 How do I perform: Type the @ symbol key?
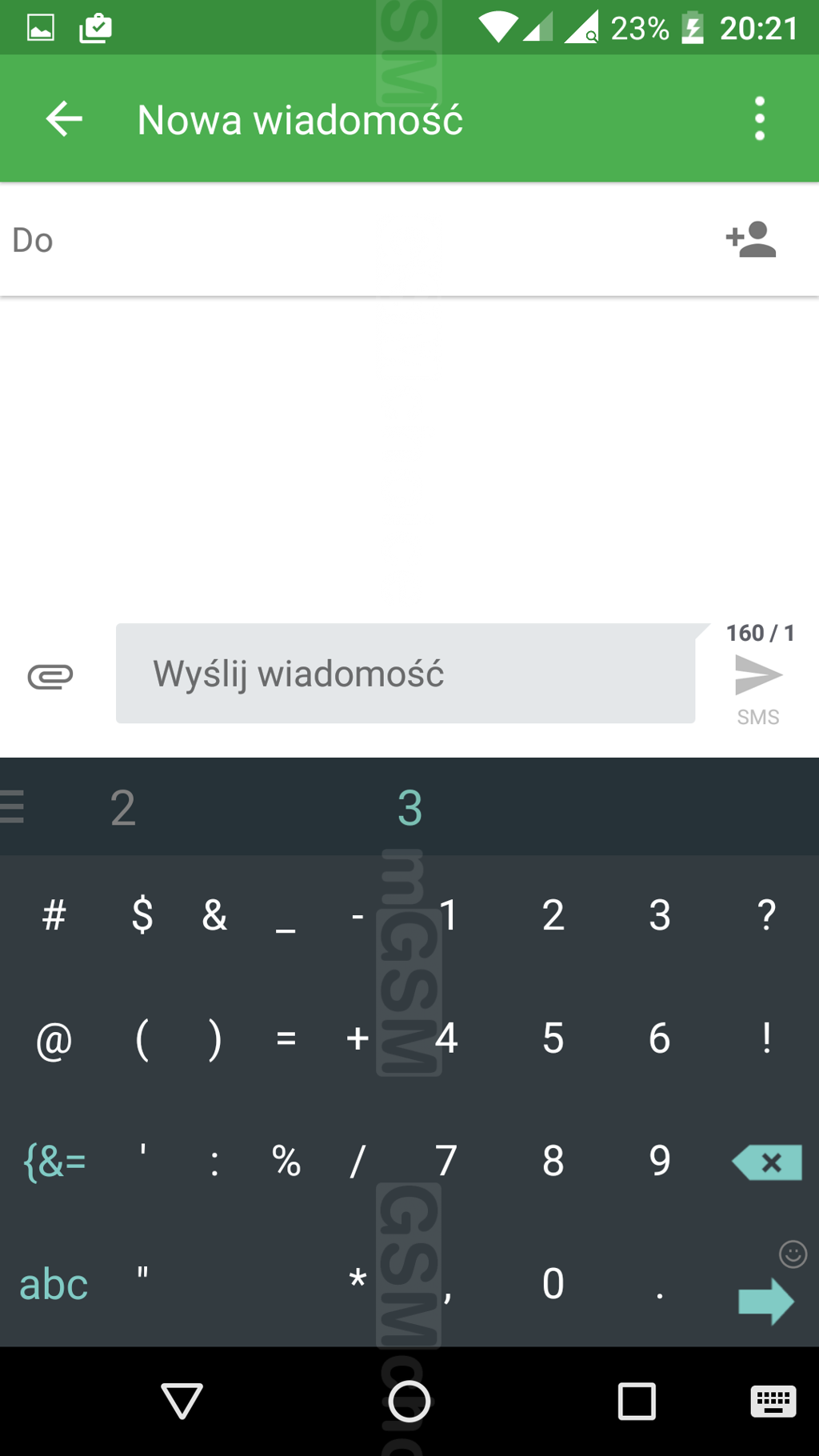click(54, 1039)
